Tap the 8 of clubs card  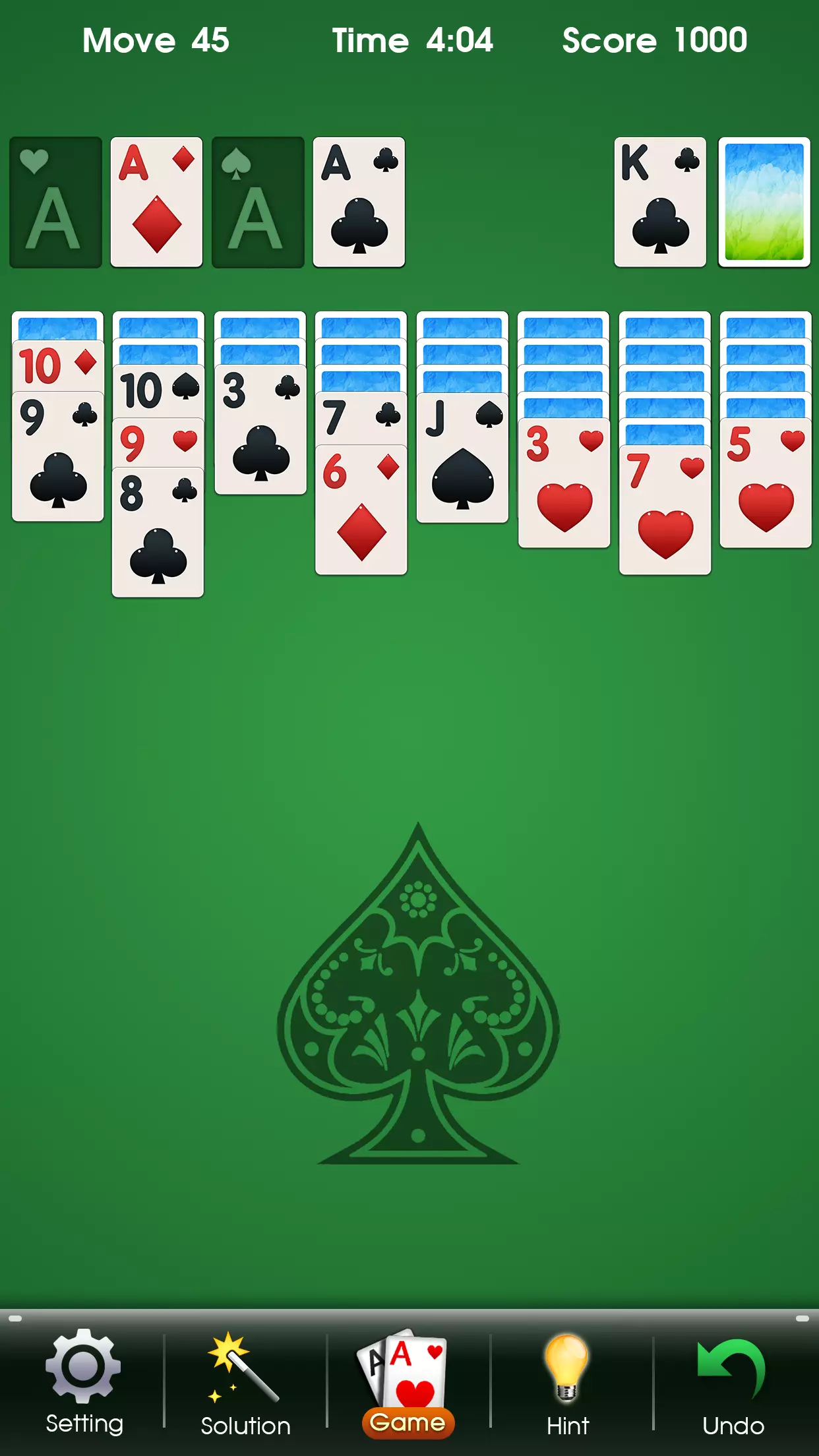[158, 534]
